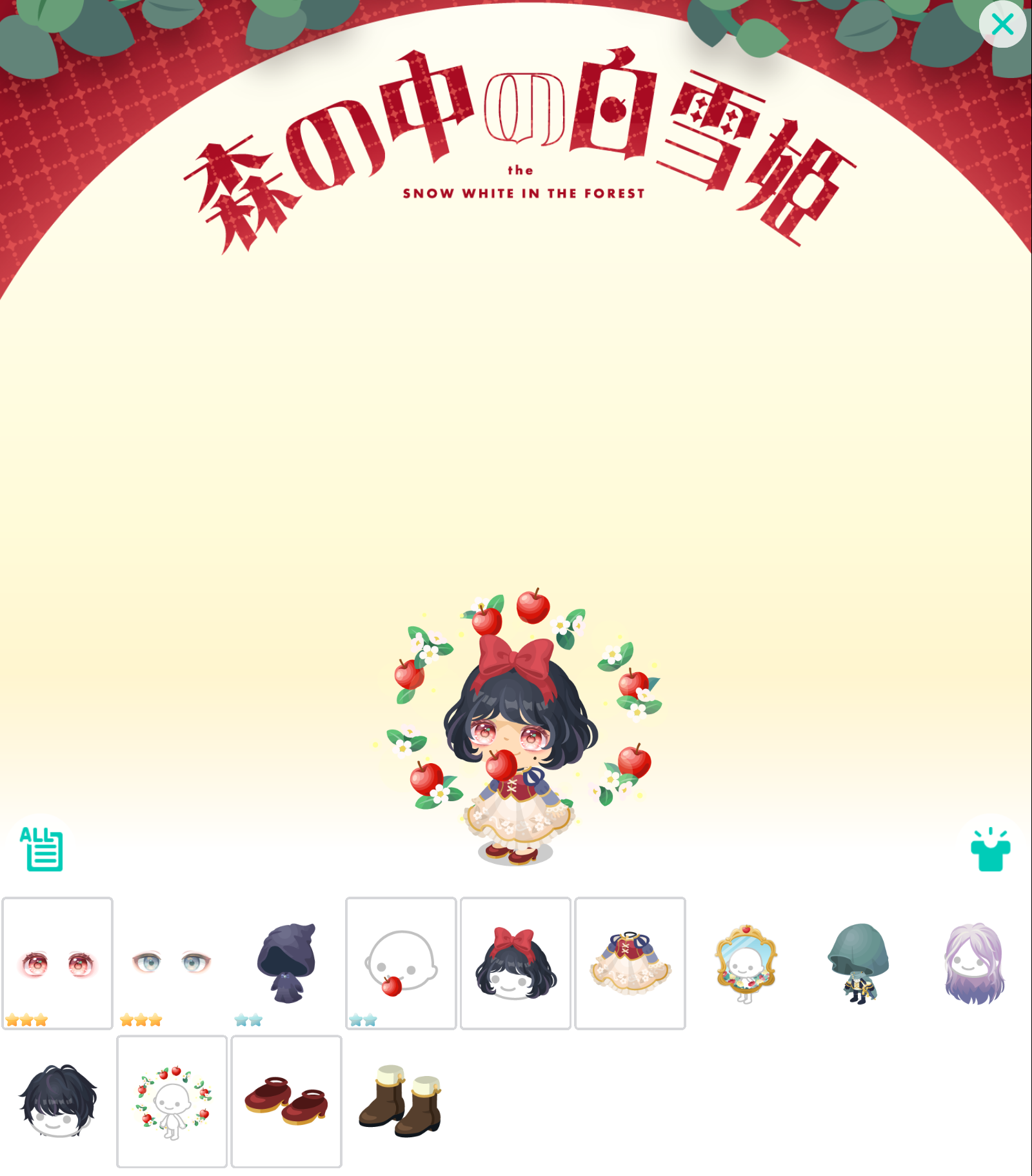Select the dark hooded witch cloak
Viewport: 1032px width, 1176px height.
[286, 962]
